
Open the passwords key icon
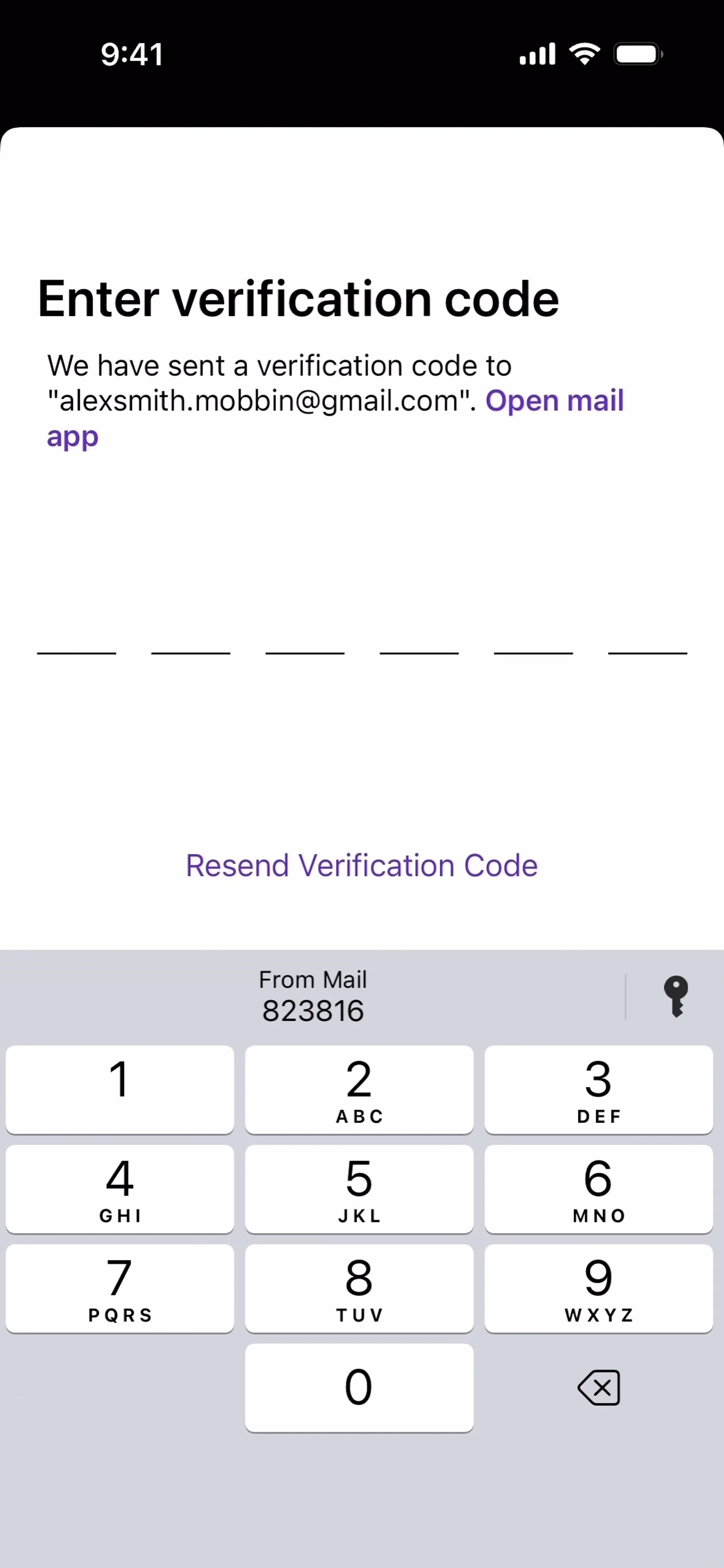[x=675, y=996]
